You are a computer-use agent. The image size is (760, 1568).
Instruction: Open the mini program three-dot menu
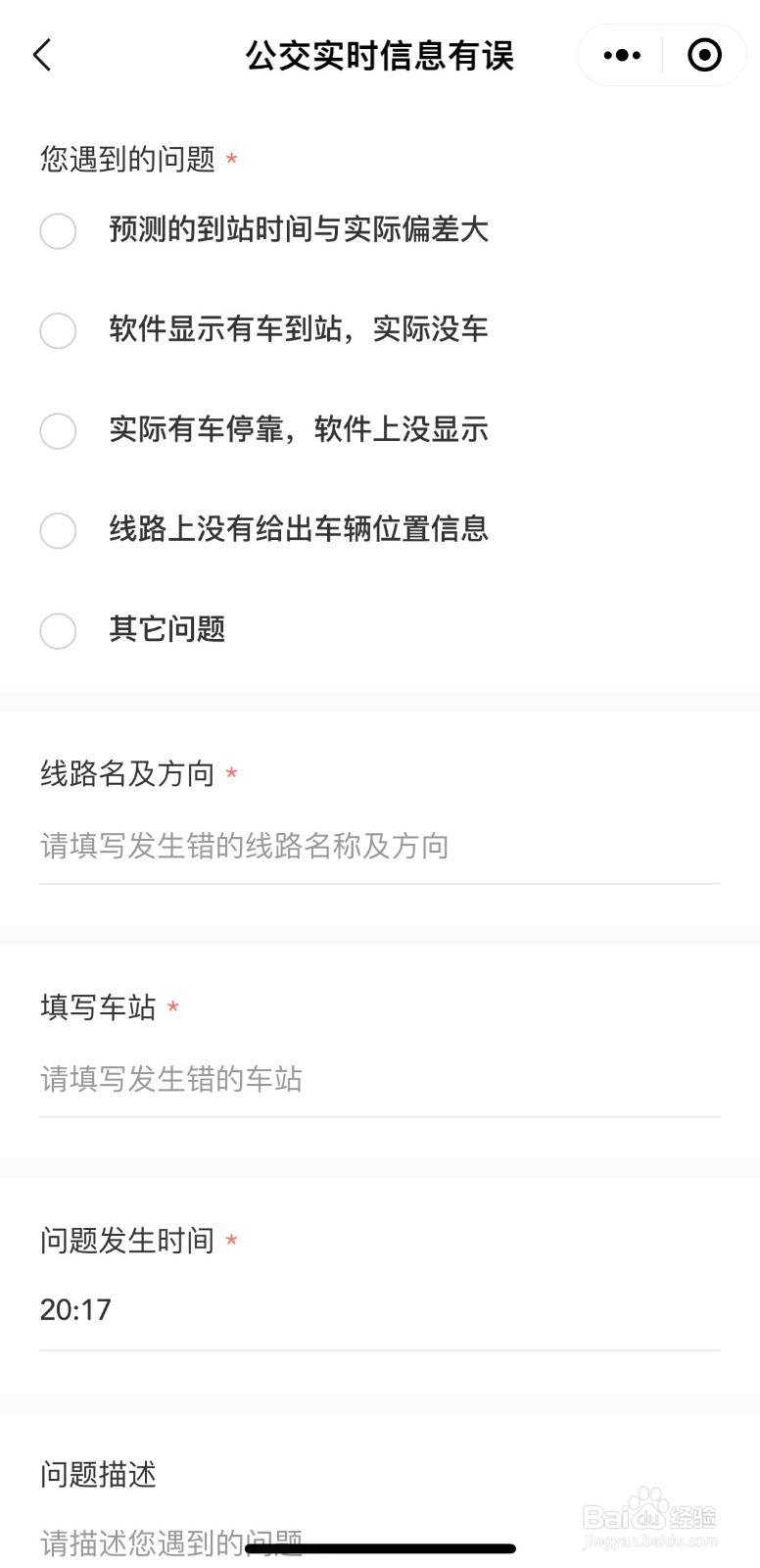(x=622, y=55)
